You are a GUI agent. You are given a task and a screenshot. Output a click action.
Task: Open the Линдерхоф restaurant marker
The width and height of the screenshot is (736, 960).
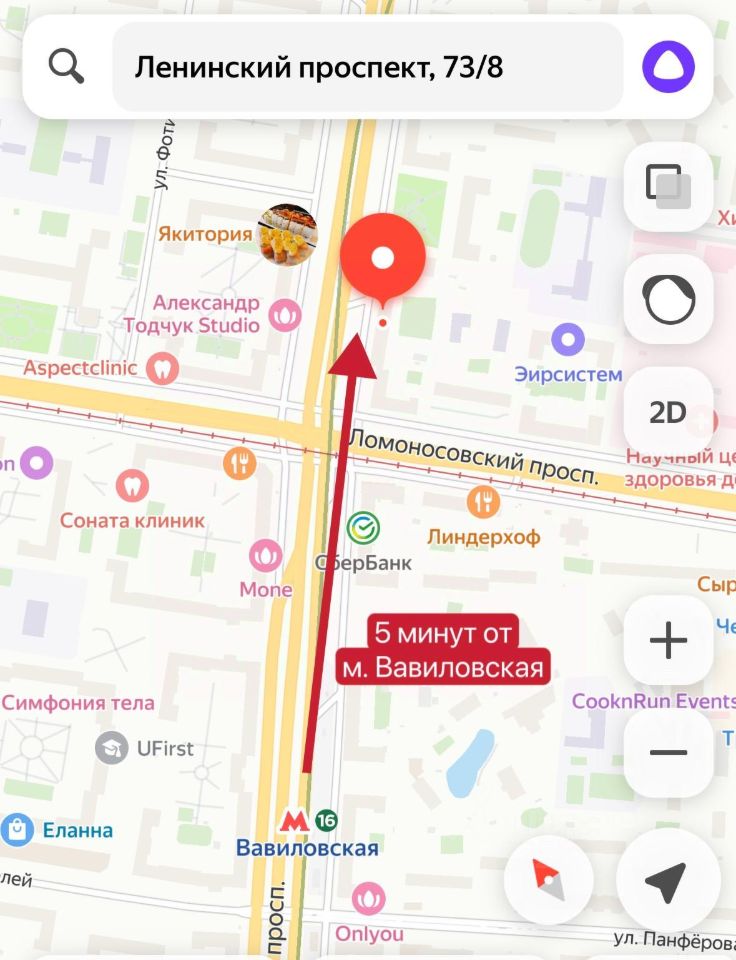coord(484,502)
